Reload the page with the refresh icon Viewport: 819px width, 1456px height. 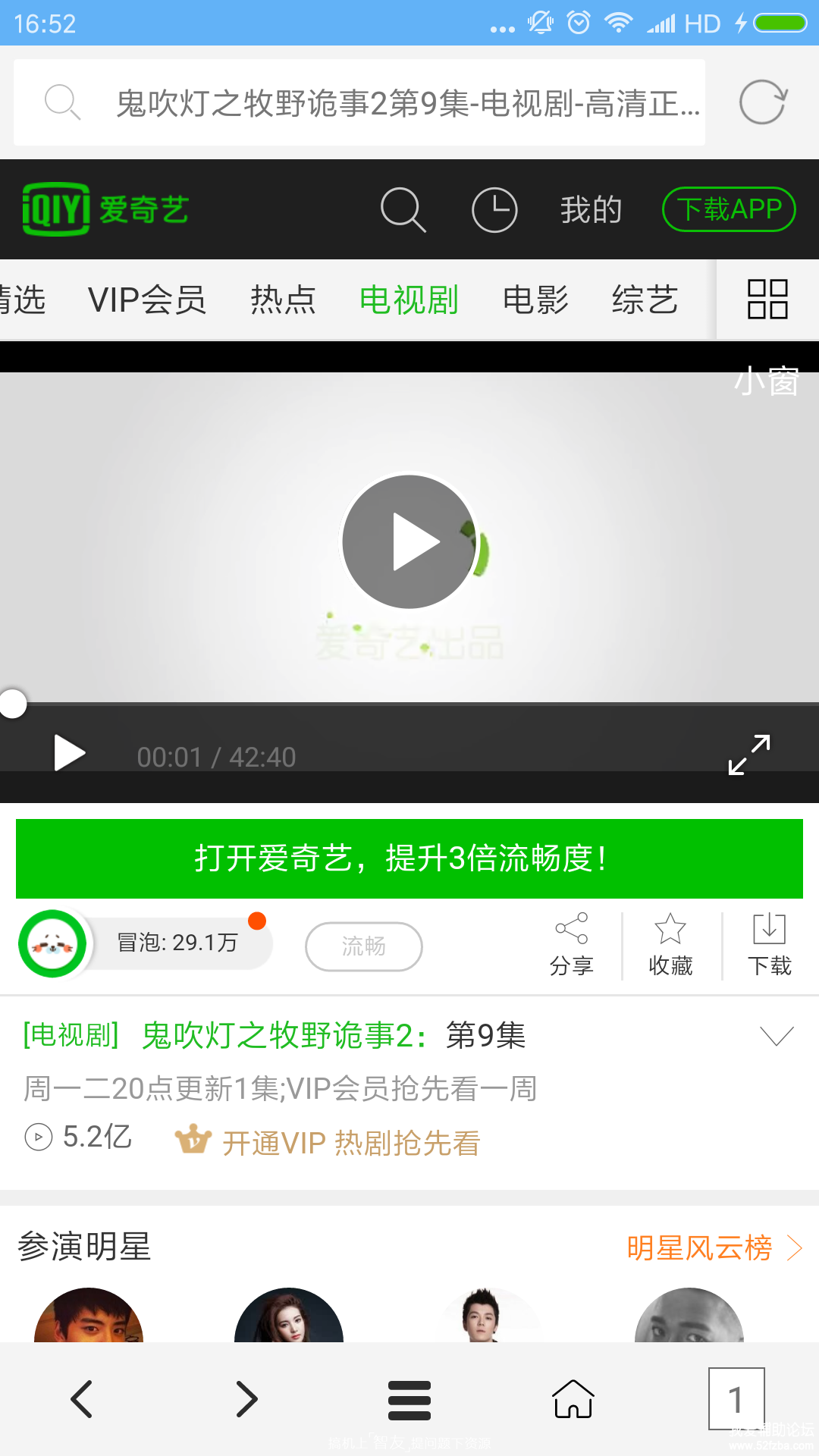click(x=763, y=102)
